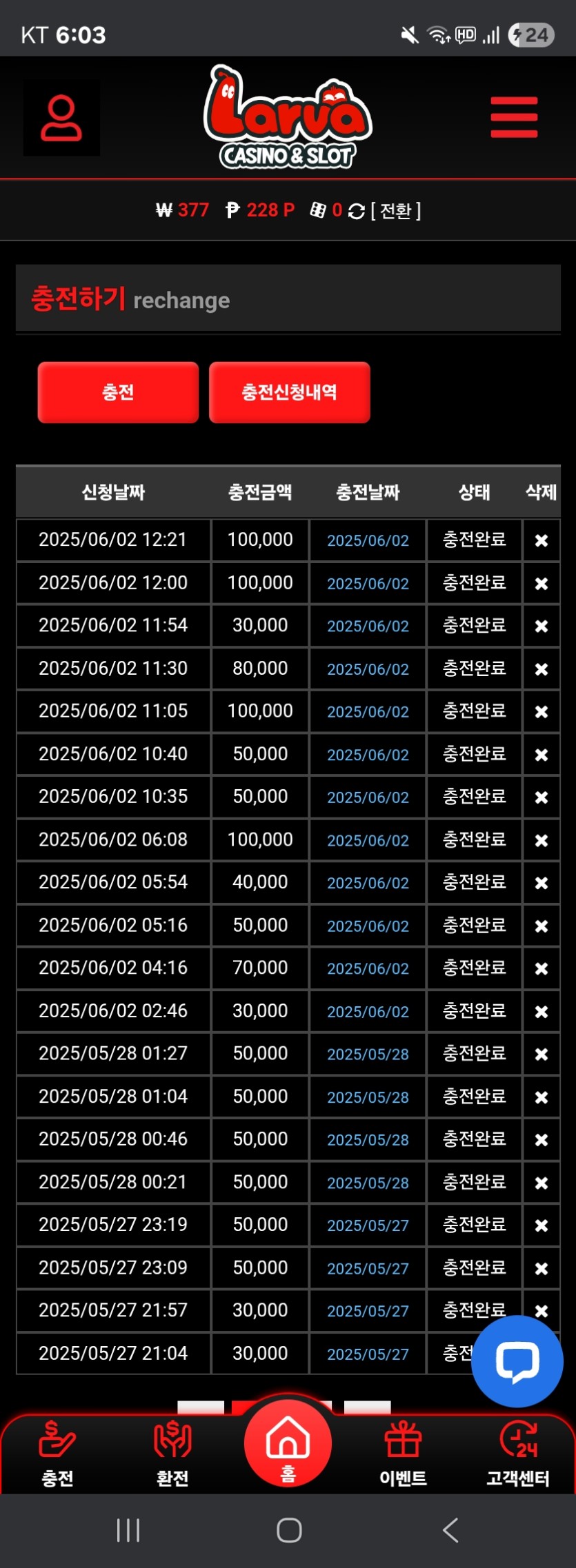Tap the [전환] conversion link
The image size is (576, 1568).
(395, 210)
